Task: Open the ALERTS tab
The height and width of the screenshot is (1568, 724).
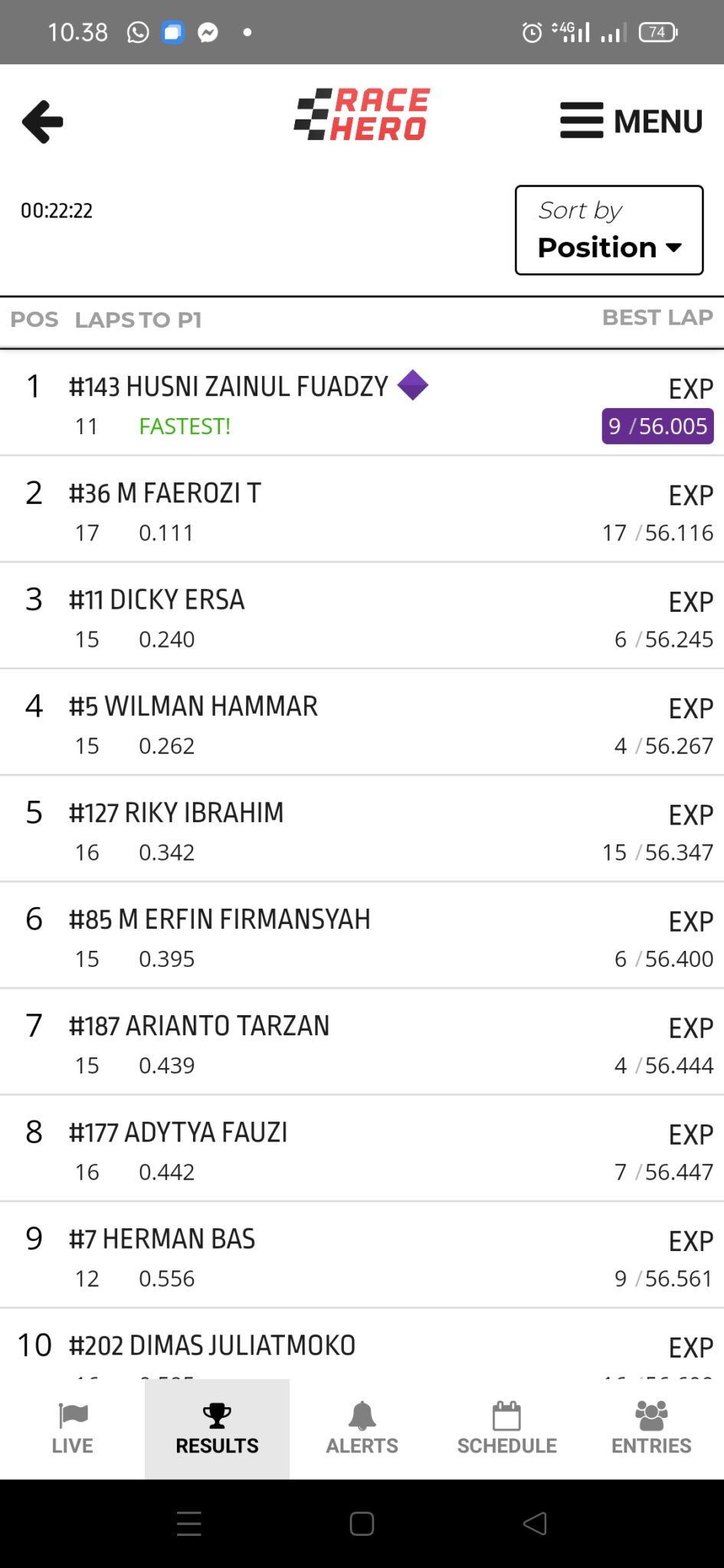Action: click(362, 1429)
